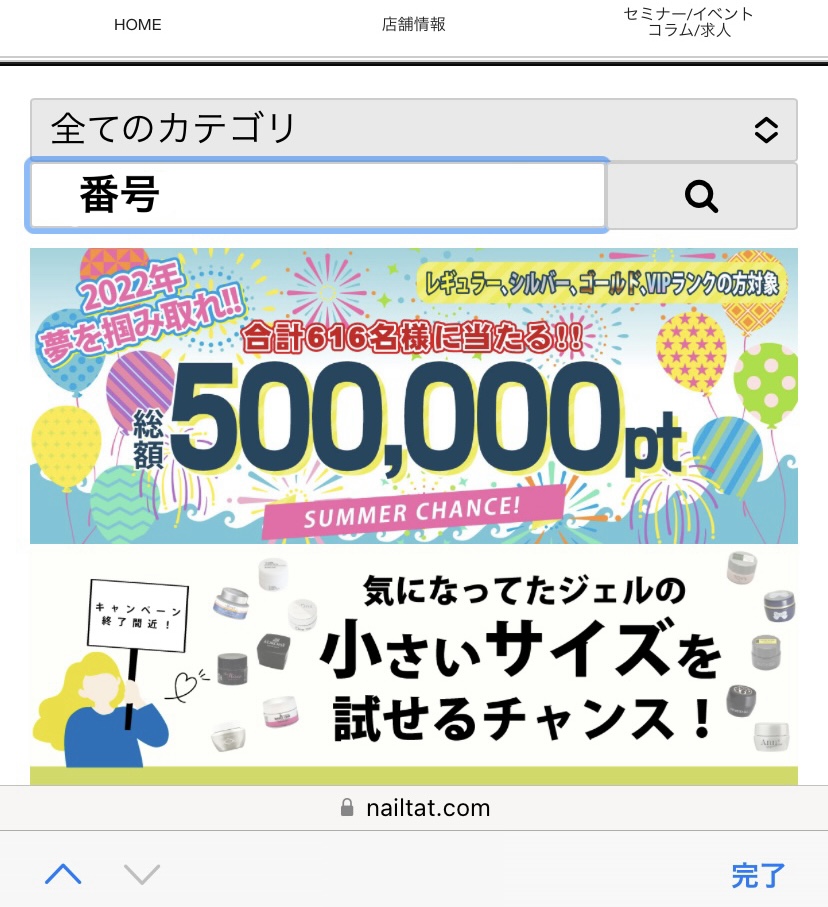Go to 店舗情報 page
This screenshot has width=828, height=907.
tap(413, 25)
